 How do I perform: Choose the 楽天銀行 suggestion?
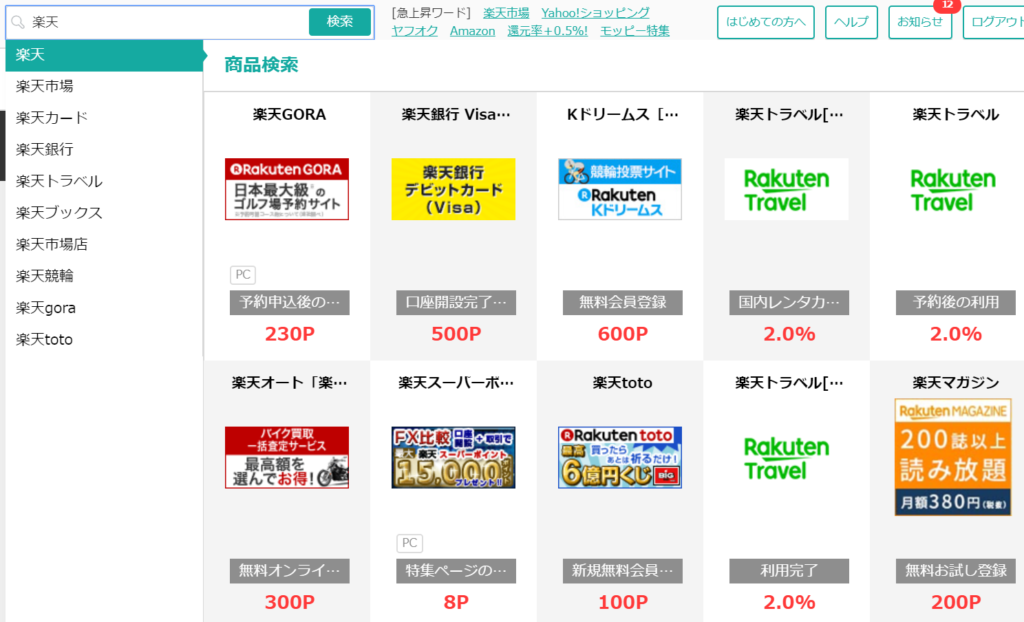(45, 149)
